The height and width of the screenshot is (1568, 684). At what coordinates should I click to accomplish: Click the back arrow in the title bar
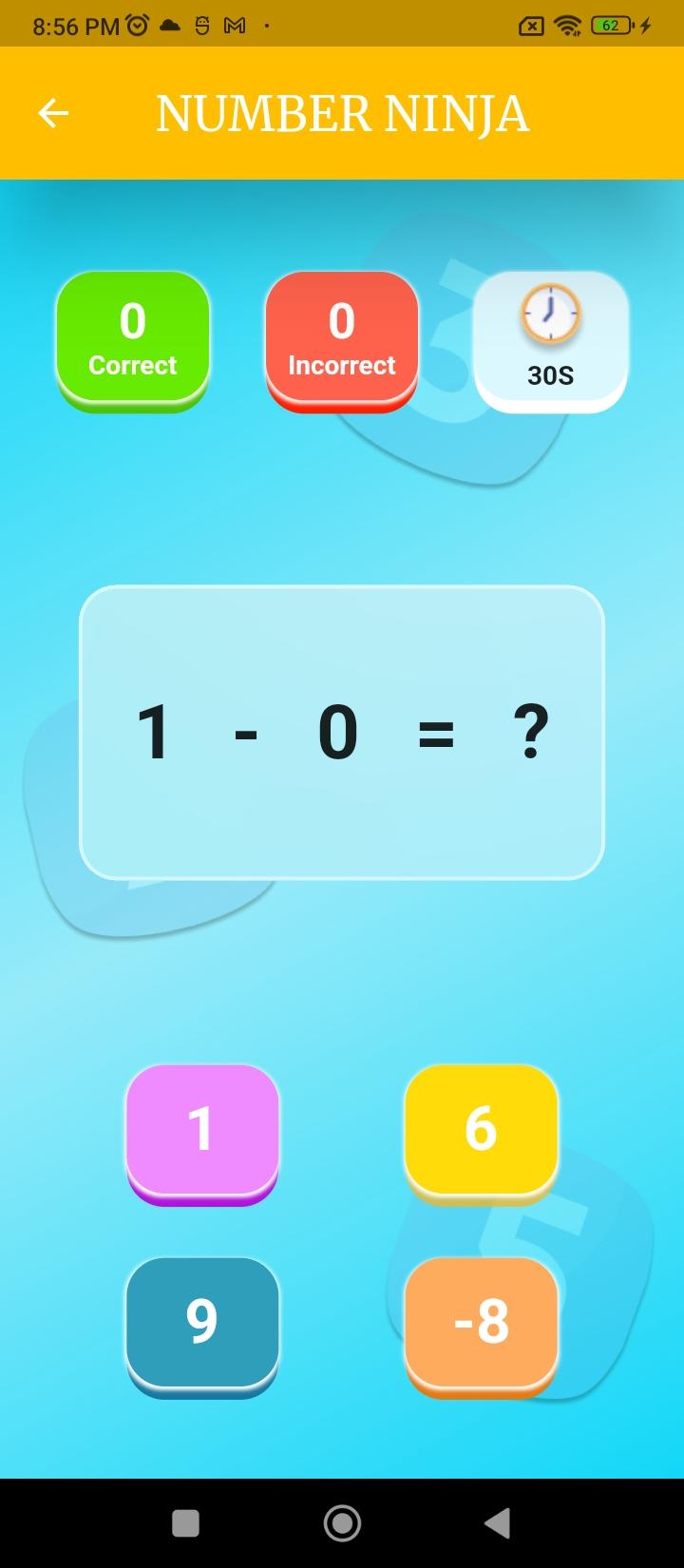pos(53,113)
